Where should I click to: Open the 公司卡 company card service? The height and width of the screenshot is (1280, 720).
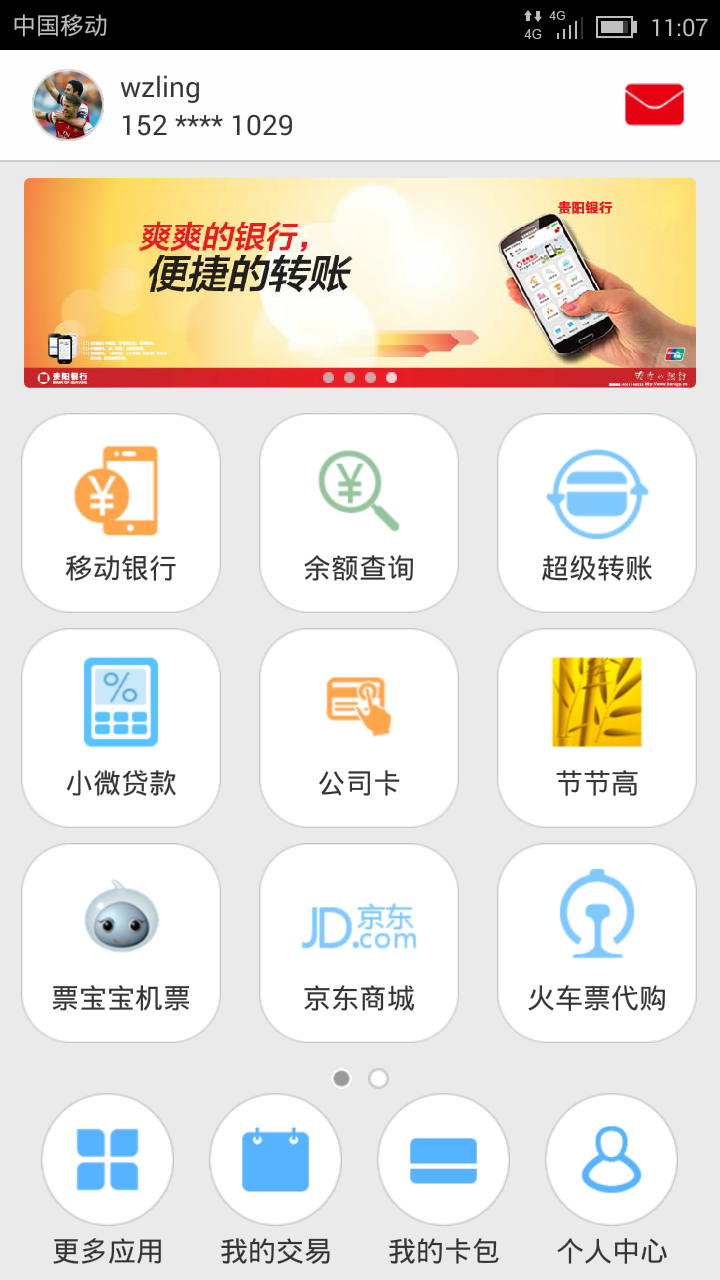tap(359, 727)
